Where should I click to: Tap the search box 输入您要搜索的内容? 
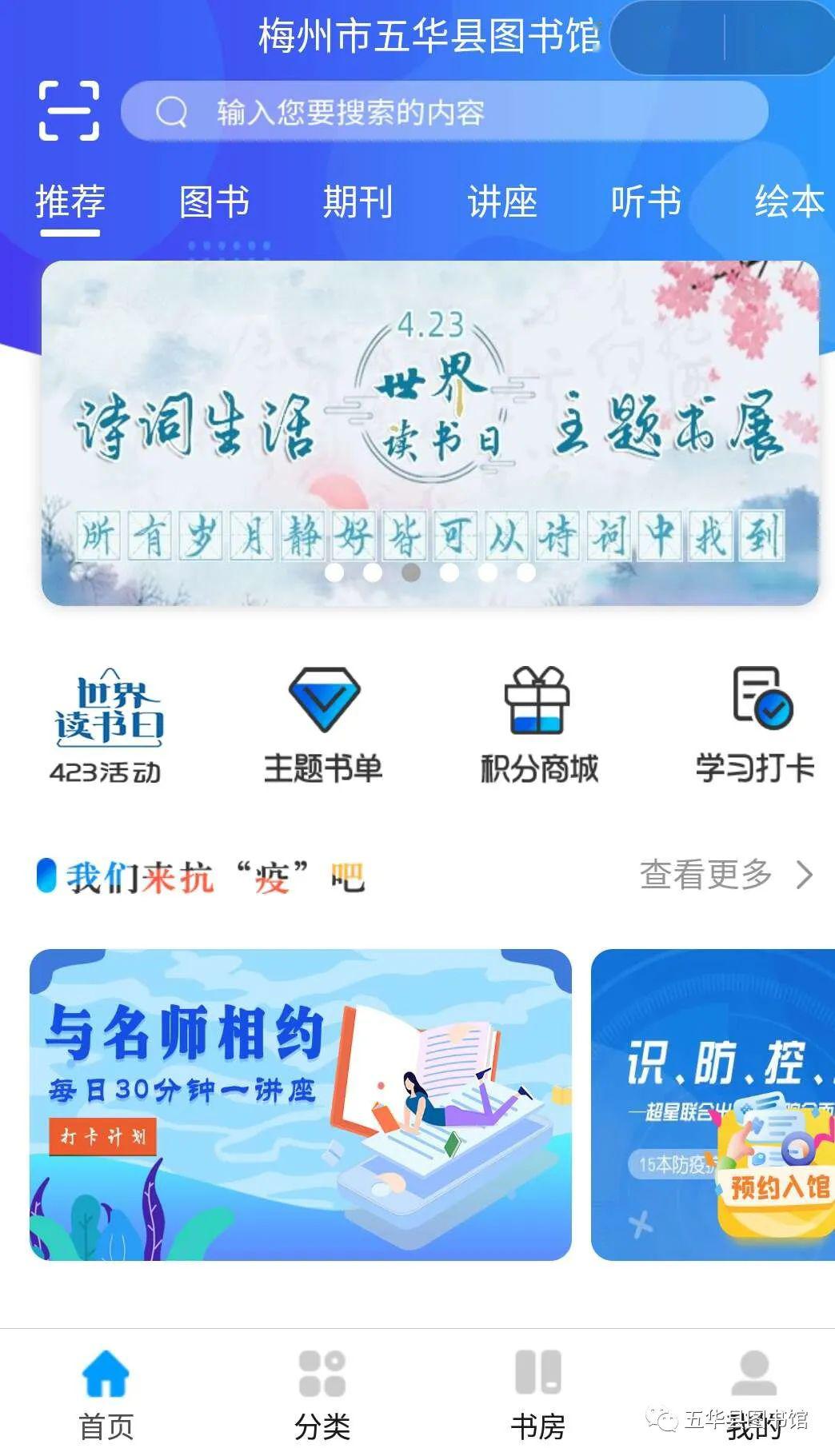(x=445, y=111)
